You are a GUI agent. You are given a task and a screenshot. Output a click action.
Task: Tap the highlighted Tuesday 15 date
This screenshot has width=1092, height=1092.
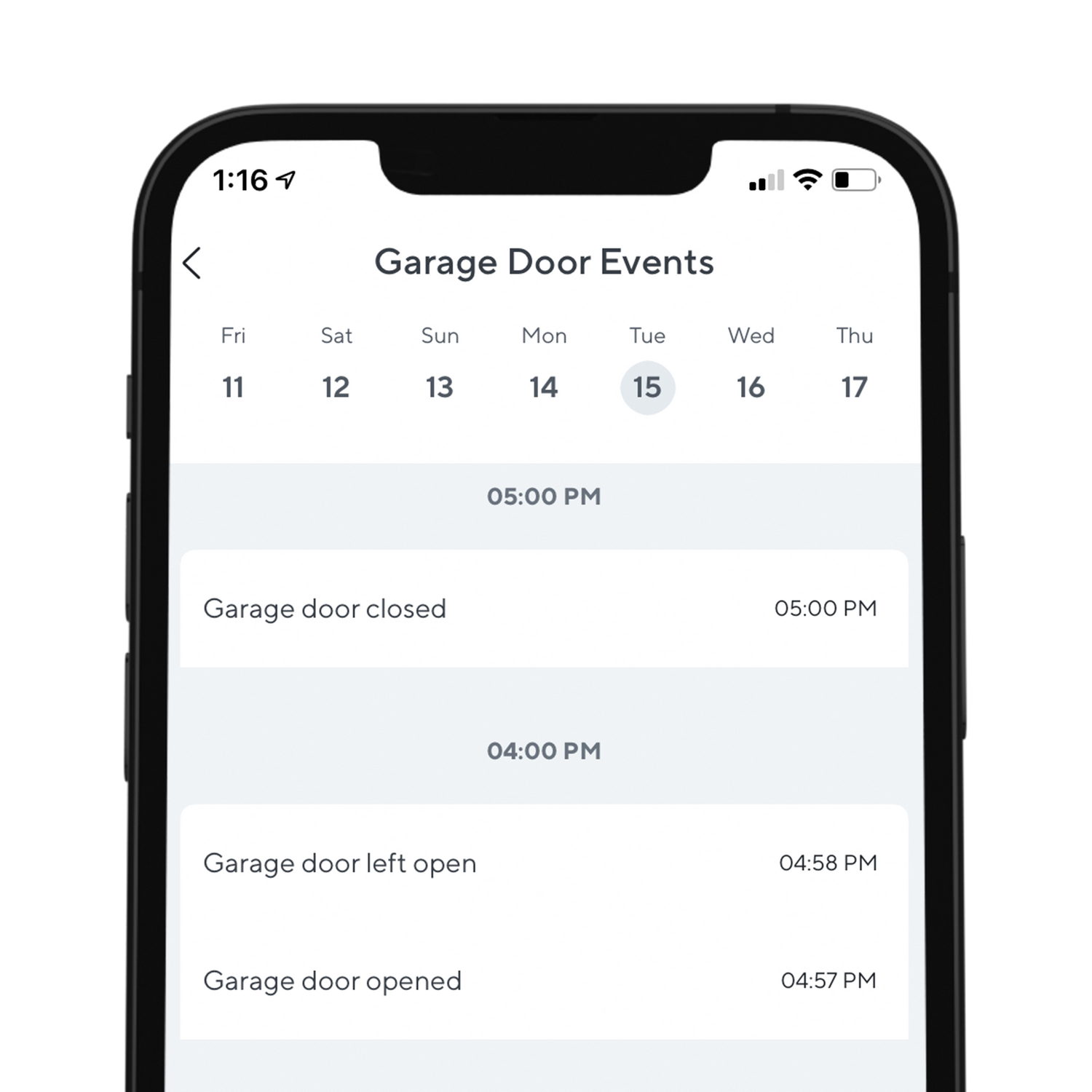[x=647, y=387]
